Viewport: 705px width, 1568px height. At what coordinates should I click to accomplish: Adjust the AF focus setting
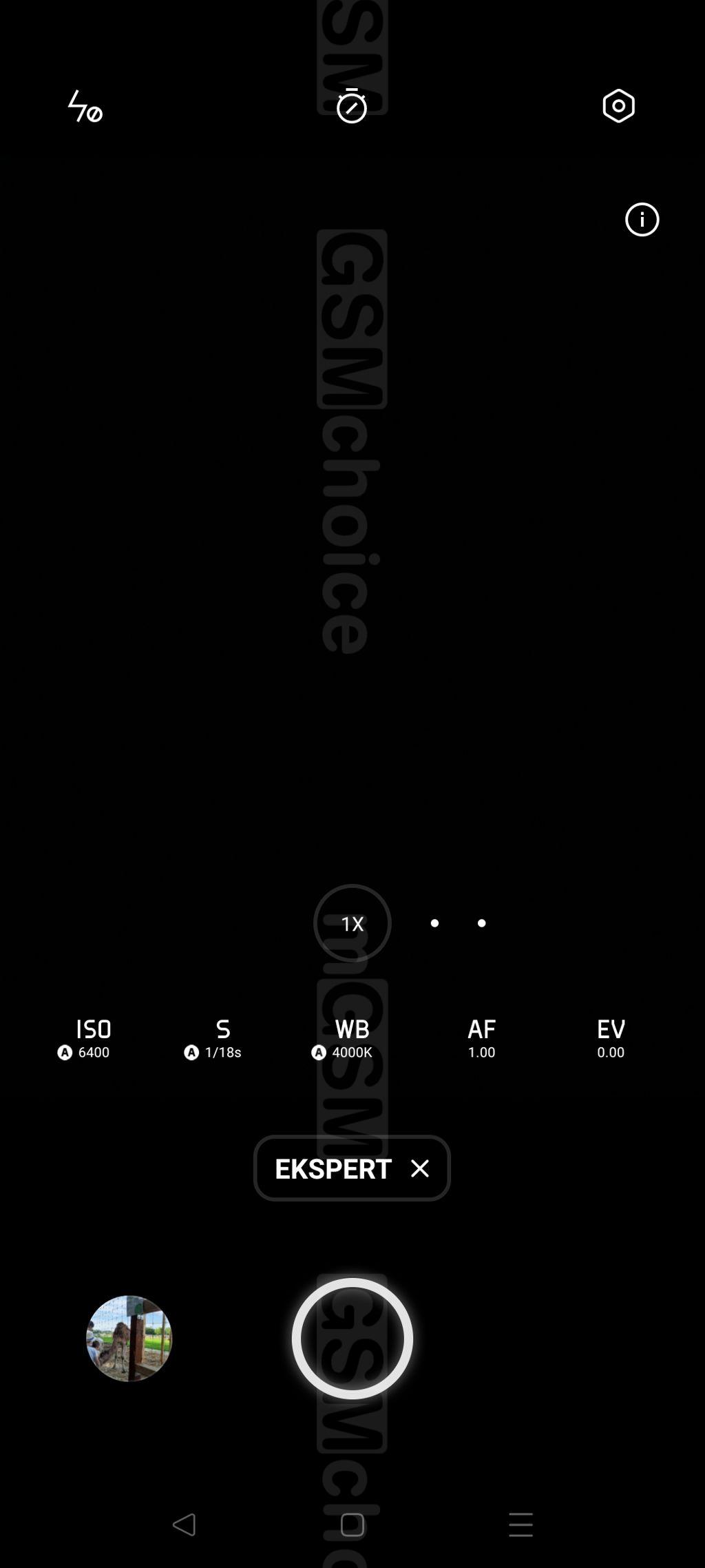(481, 1039)
